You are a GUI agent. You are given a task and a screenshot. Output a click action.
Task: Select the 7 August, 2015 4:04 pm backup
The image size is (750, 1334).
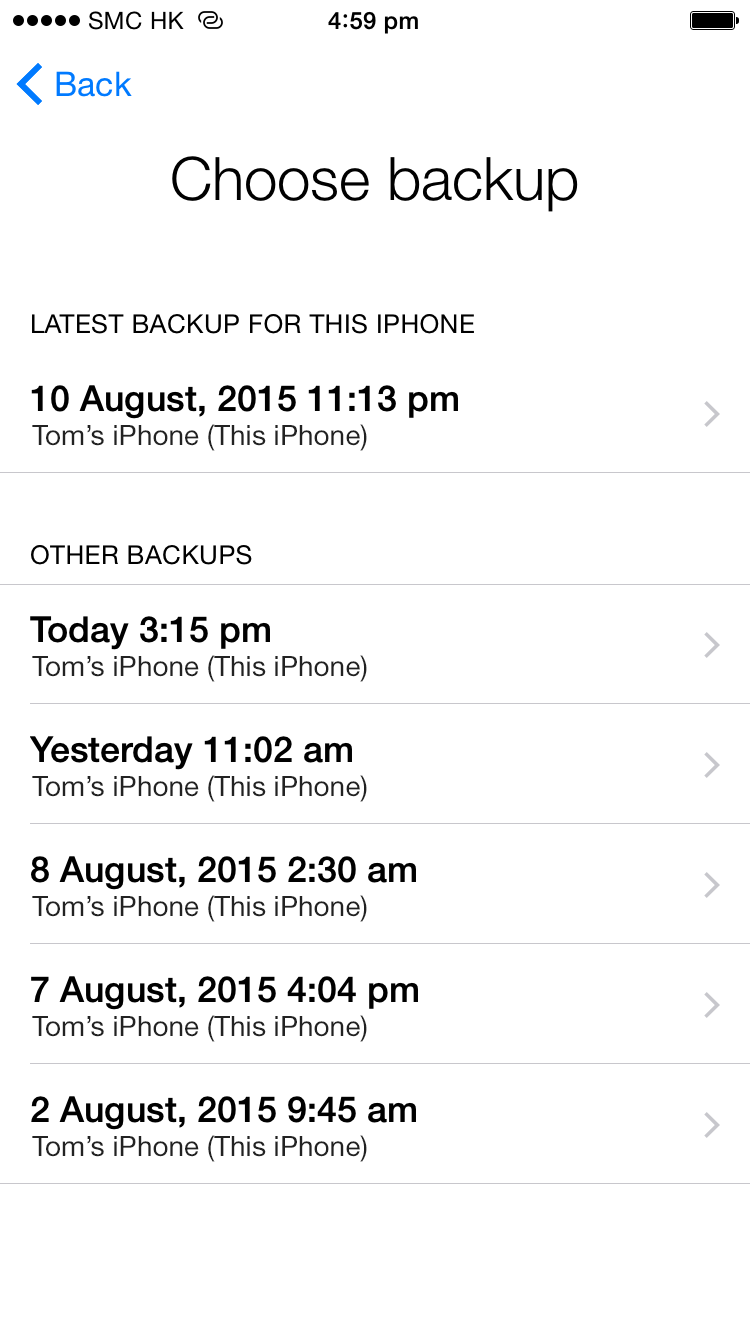click(x=375, y=1004)
